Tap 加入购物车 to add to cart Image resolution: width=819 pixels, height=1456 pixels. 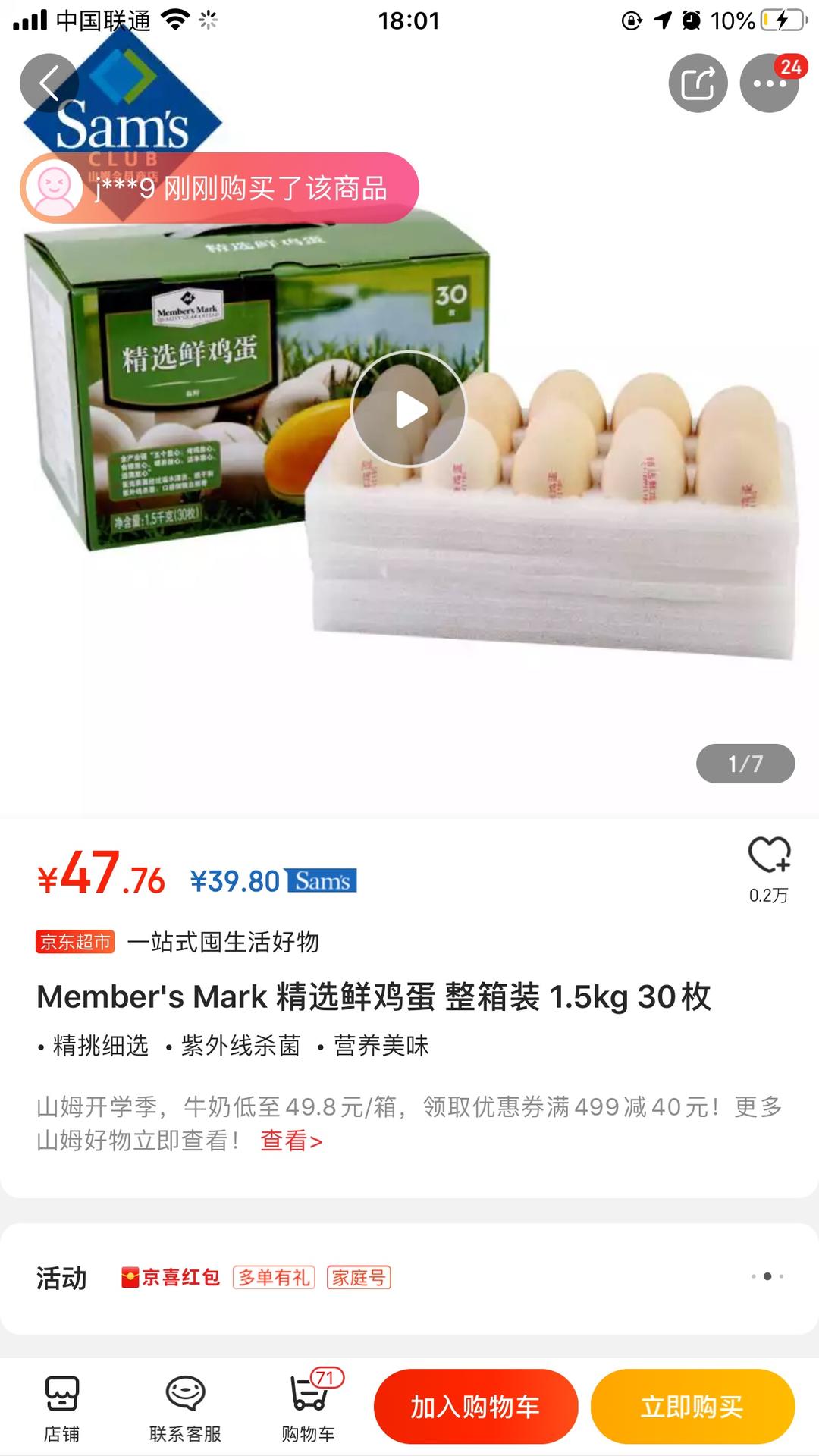click(x=475, y=1407)
